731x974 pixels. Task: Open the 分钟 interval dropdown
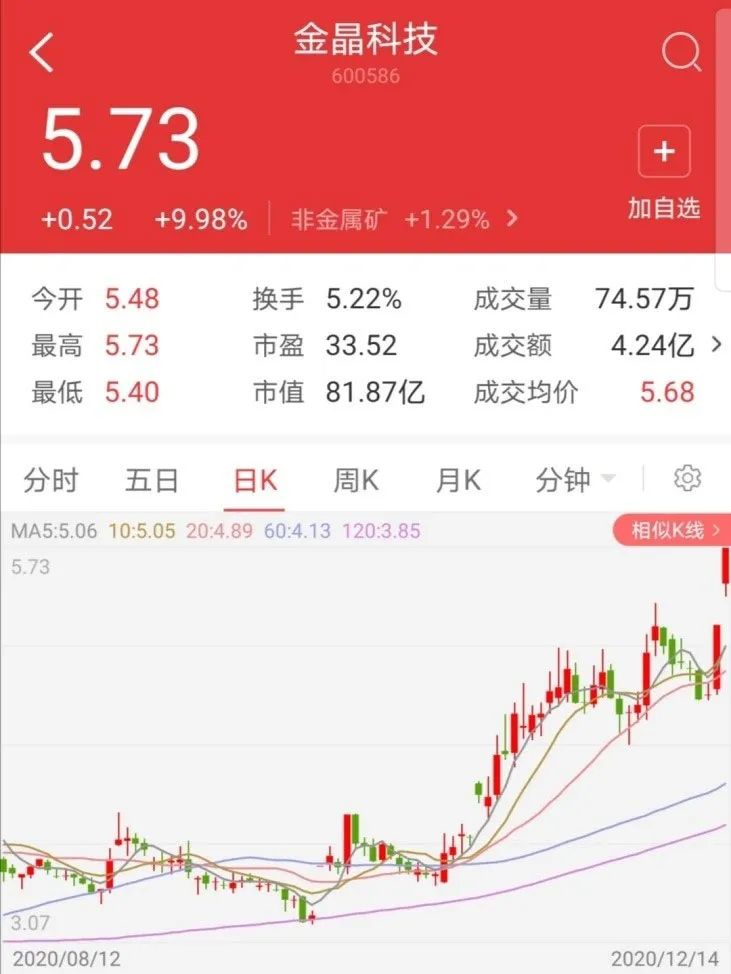[x=574, y=480]
